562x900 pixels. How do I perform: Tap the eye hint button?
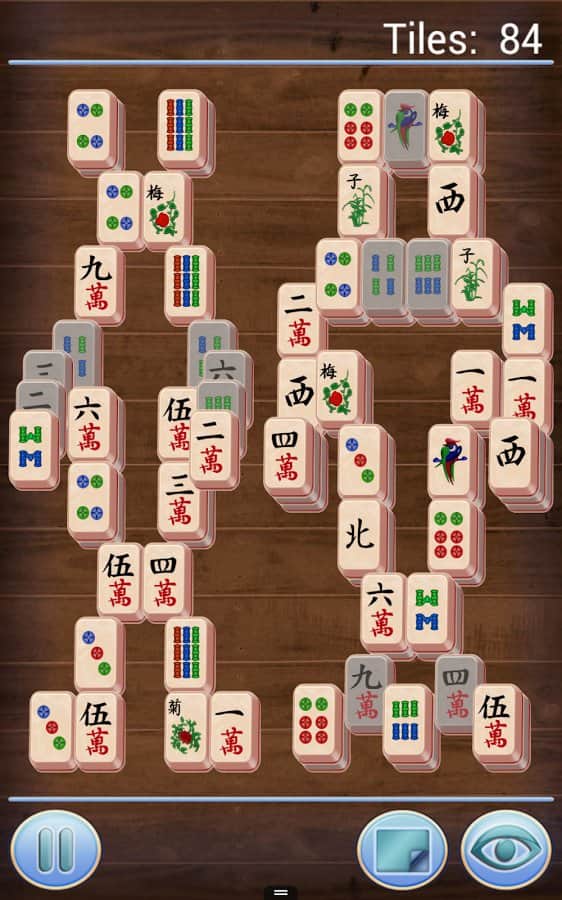tap(506, 849)
